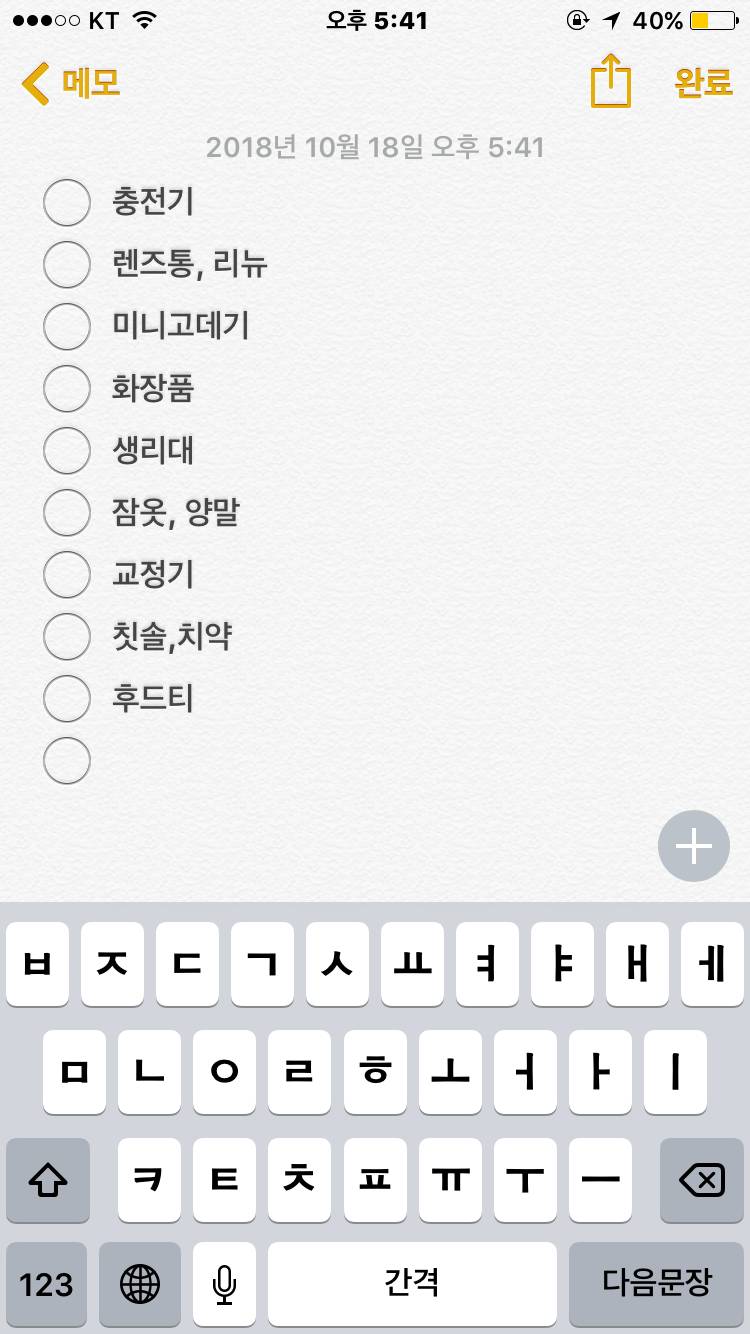Mark the 칫솔,치약 item as done
Screen dimensions: 750x1334
click(66, 636)
